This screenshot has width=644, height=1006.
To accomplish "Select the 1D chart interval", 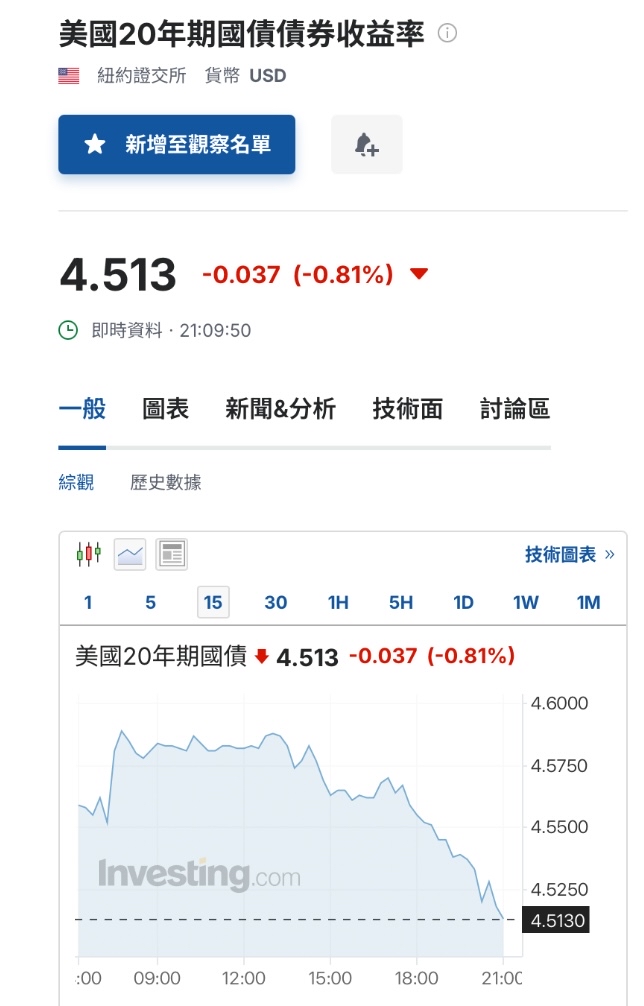I will [463, 602].
